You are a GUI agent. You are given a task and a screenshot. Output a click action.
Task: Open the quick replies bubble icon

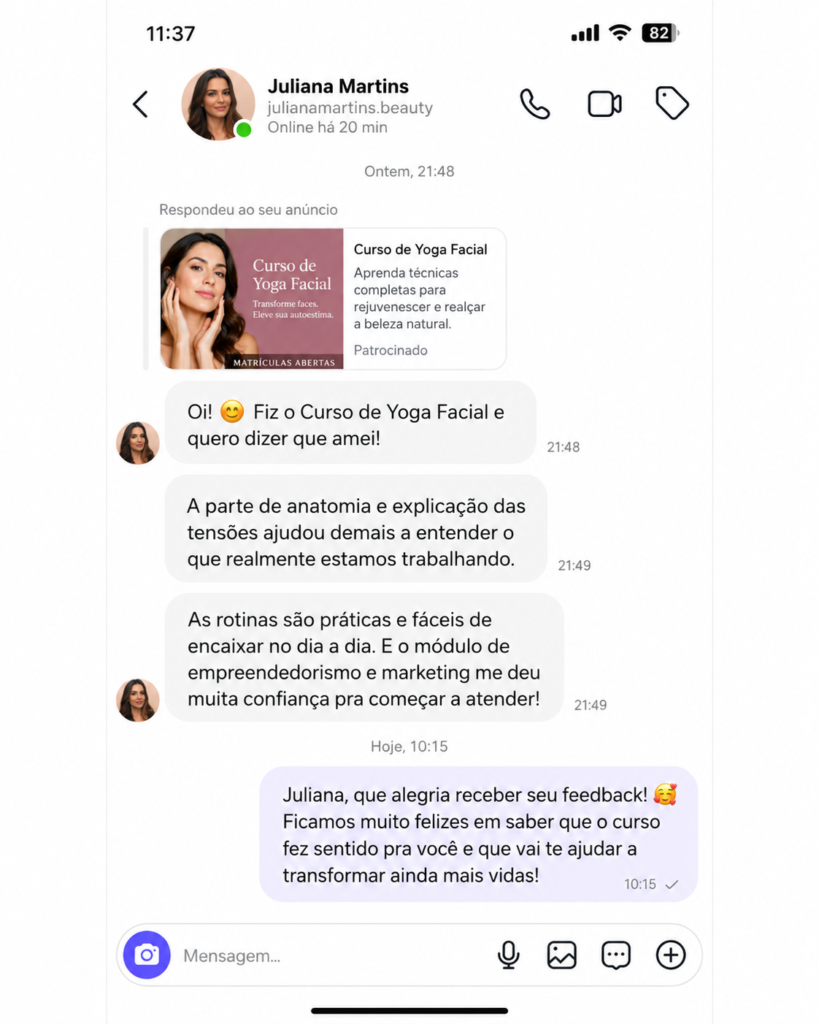pyautogui.click(x=616, y=955)
